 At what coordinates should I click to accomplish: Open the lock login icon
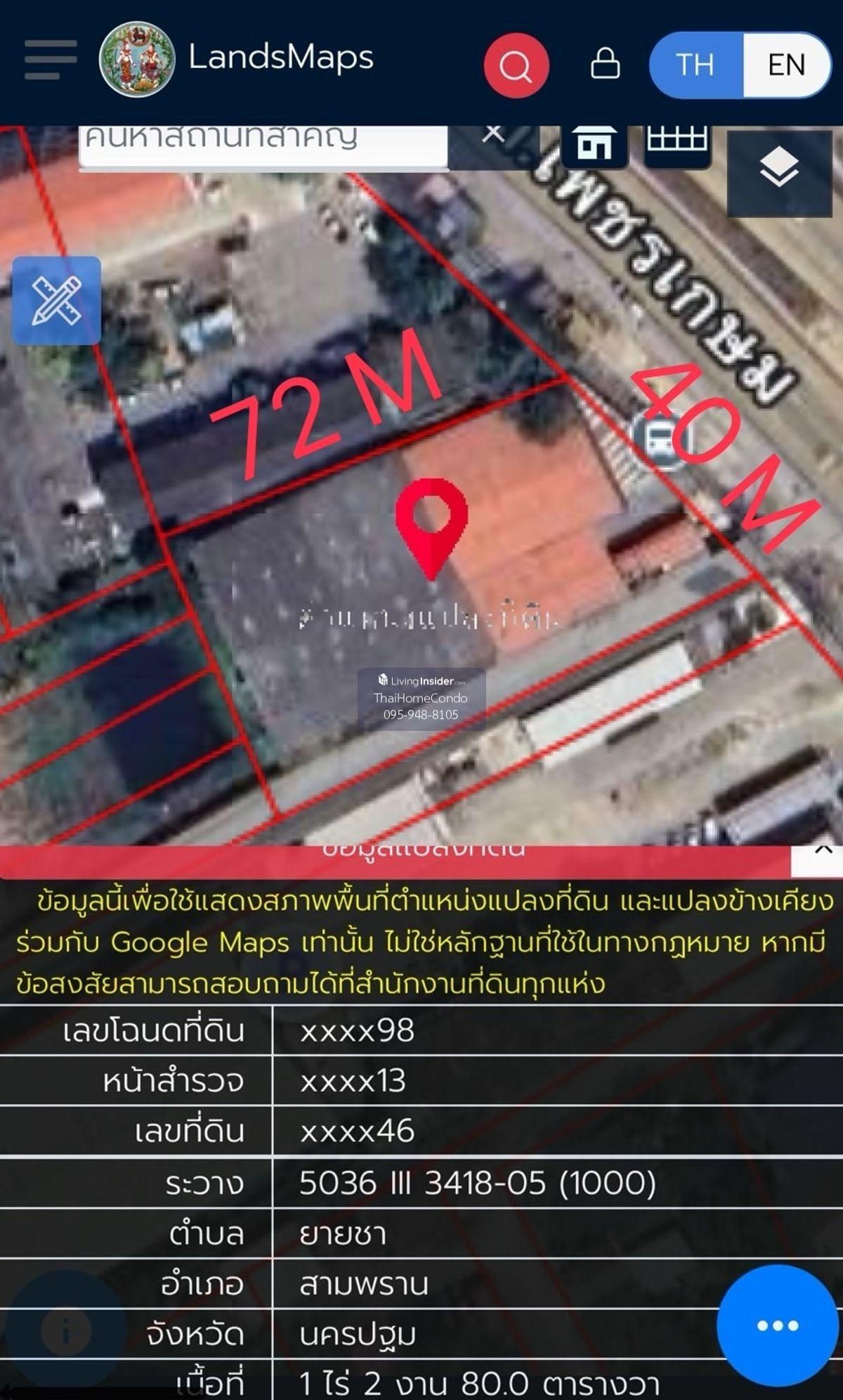(605, 63)
